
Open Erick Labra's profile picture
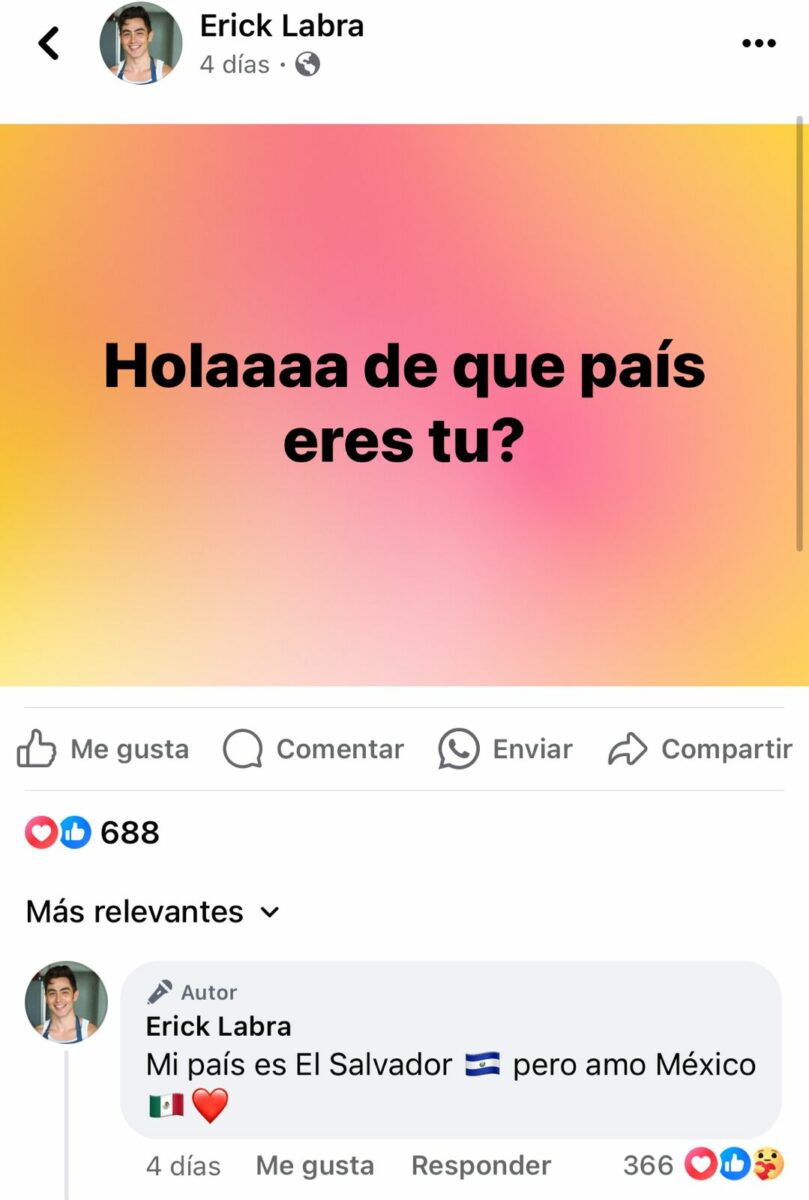pyautogui.click(x=140, y=43)
